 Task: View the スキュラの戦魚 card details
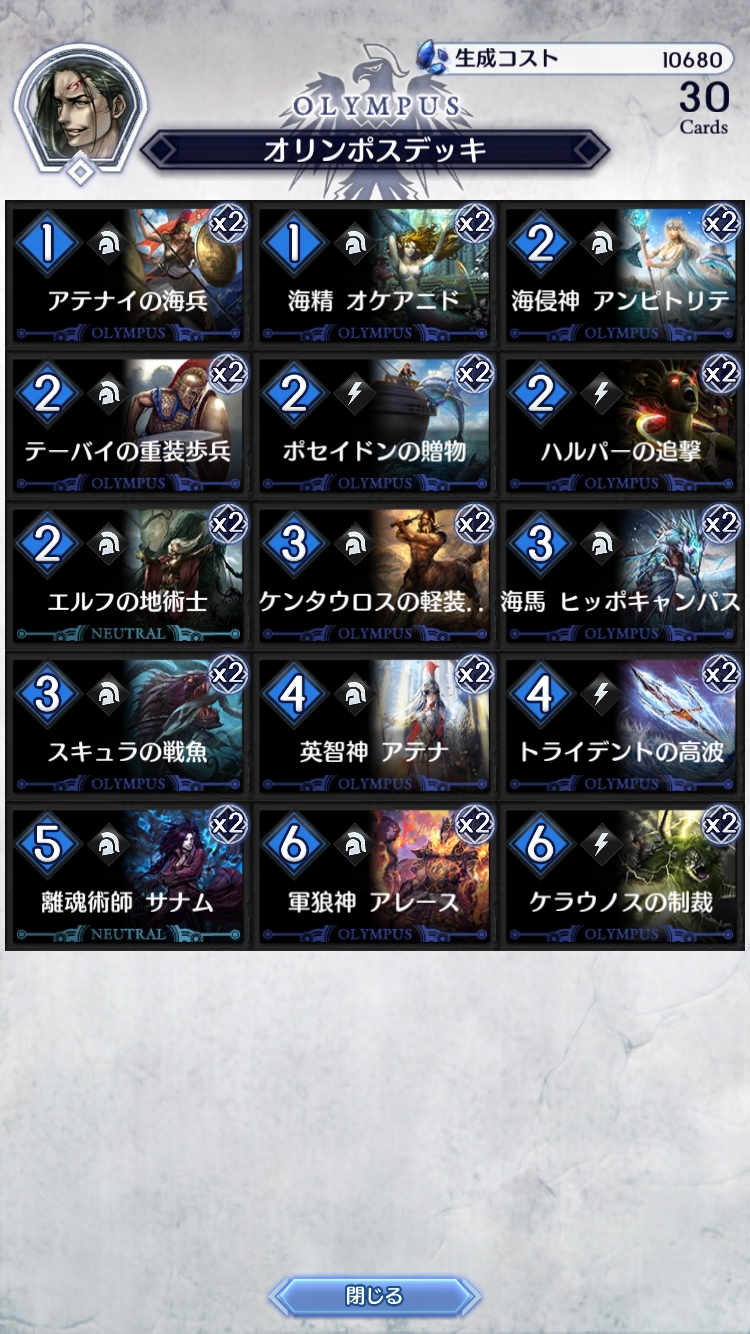click(127, 726)
